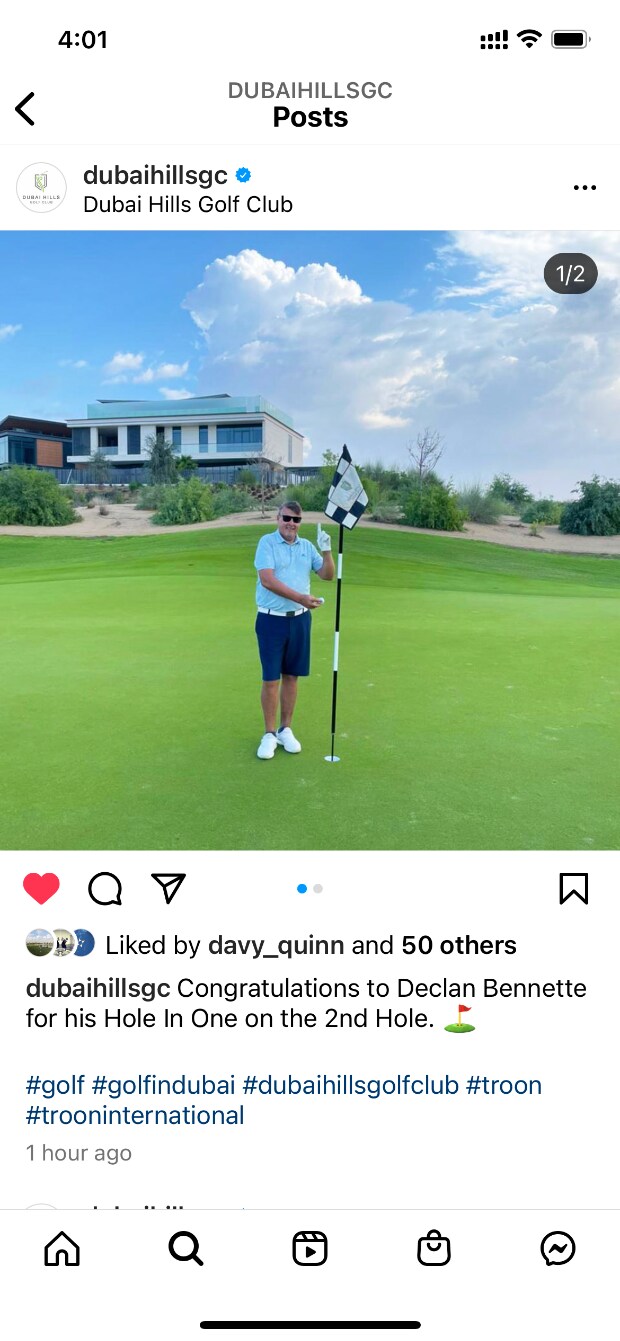See the 50 others who liked

point(459,945)
